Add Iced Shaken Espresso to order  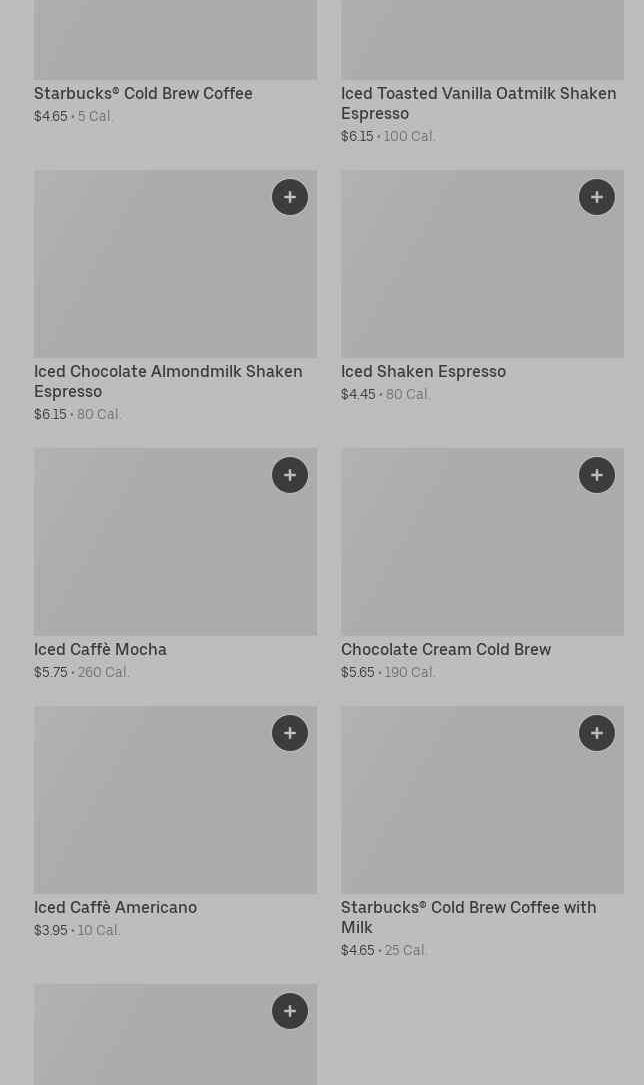[x=597, y=197]
